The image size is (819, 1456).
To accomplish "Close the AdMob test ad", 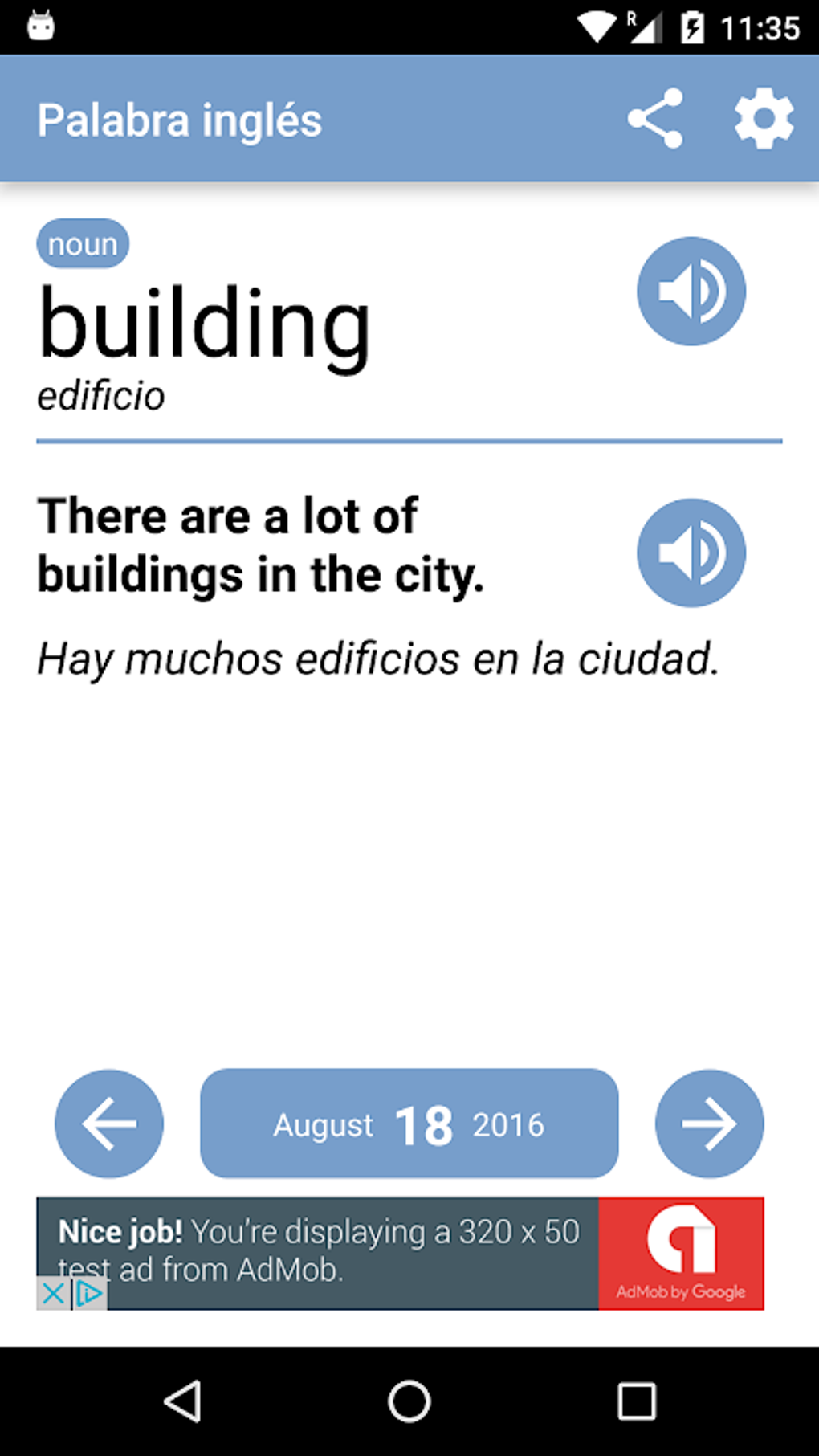I will (x=53, y=1294).
